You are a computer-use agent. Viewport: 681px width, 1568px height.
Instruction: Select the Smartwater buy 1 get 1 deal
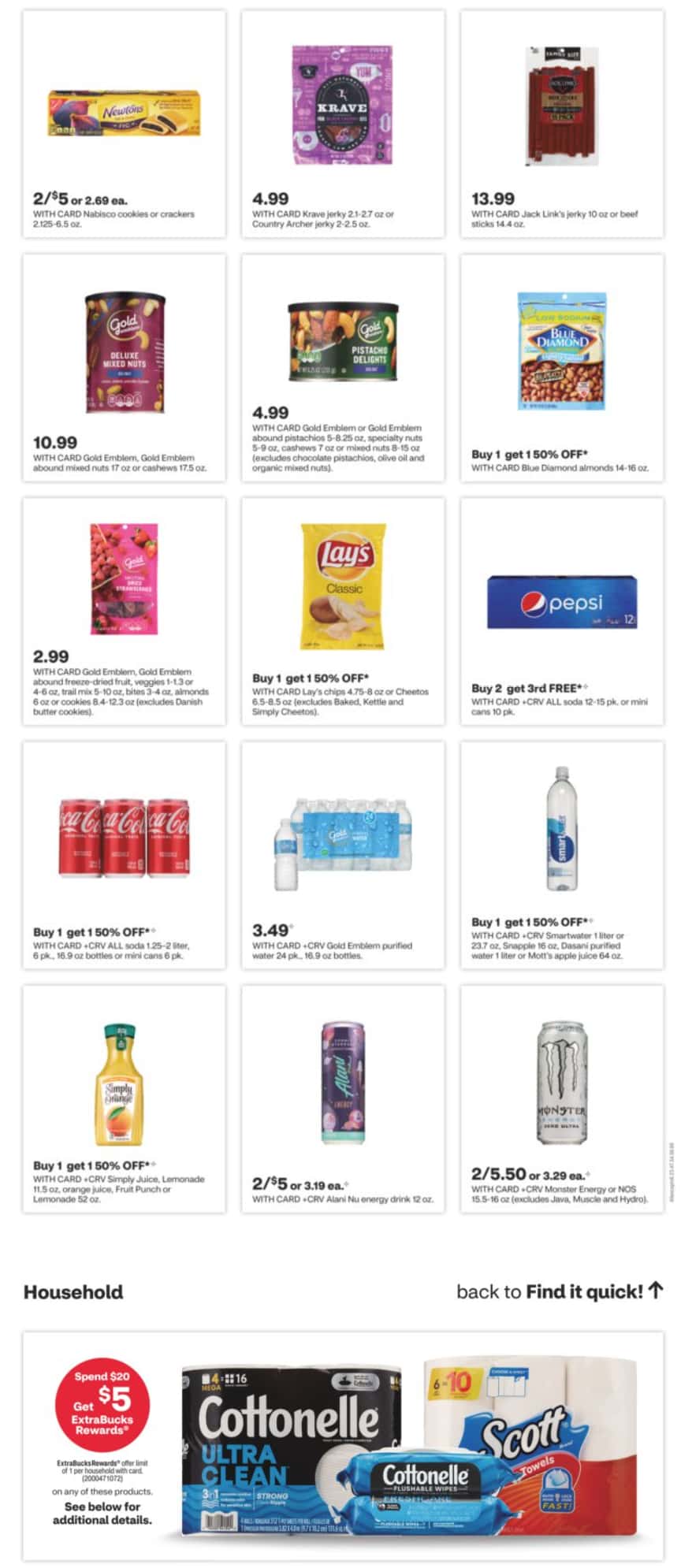(562, 854)
